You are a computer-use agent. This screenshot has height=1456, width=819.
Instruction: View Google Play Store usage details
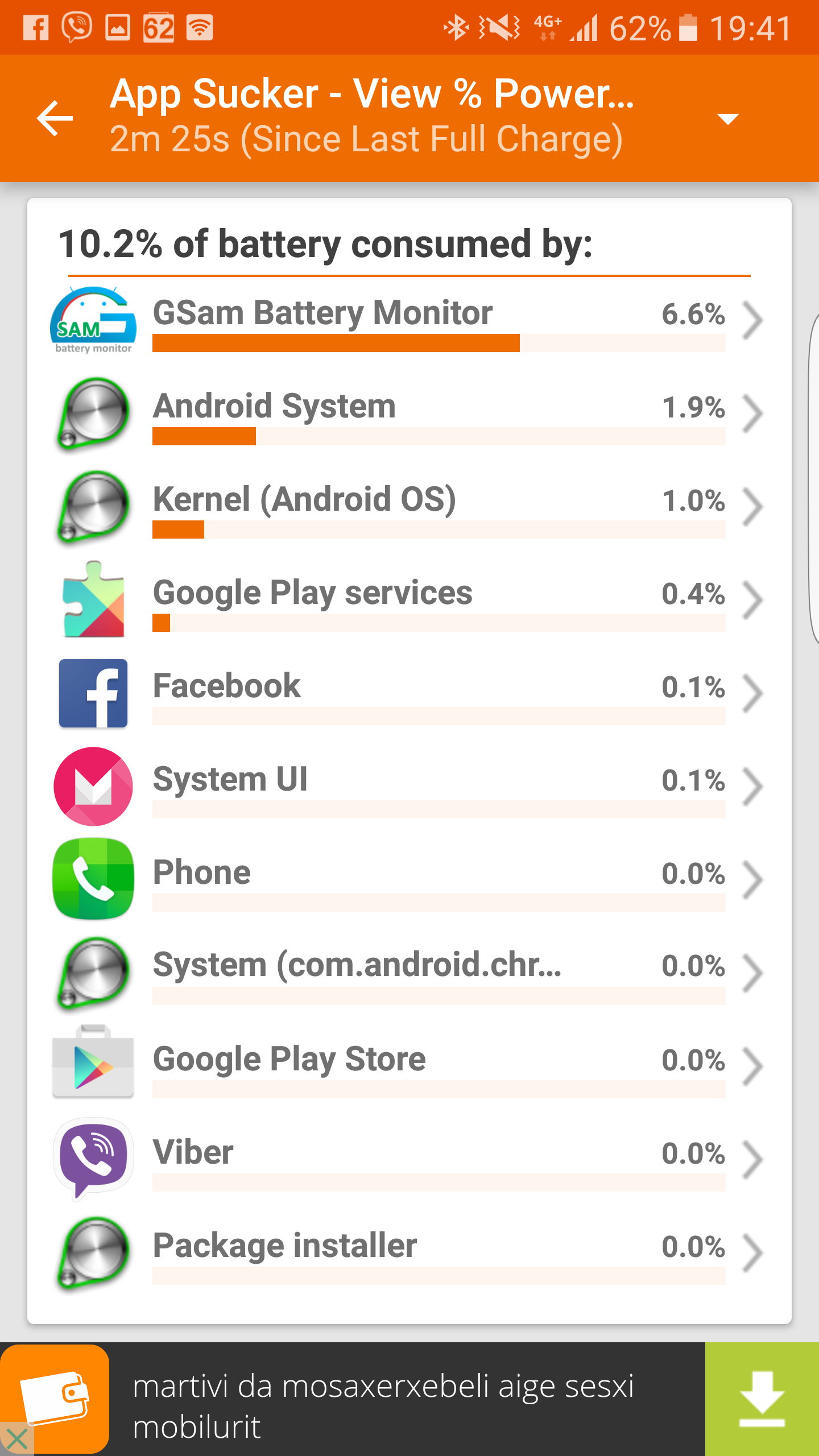point(408,1066)
